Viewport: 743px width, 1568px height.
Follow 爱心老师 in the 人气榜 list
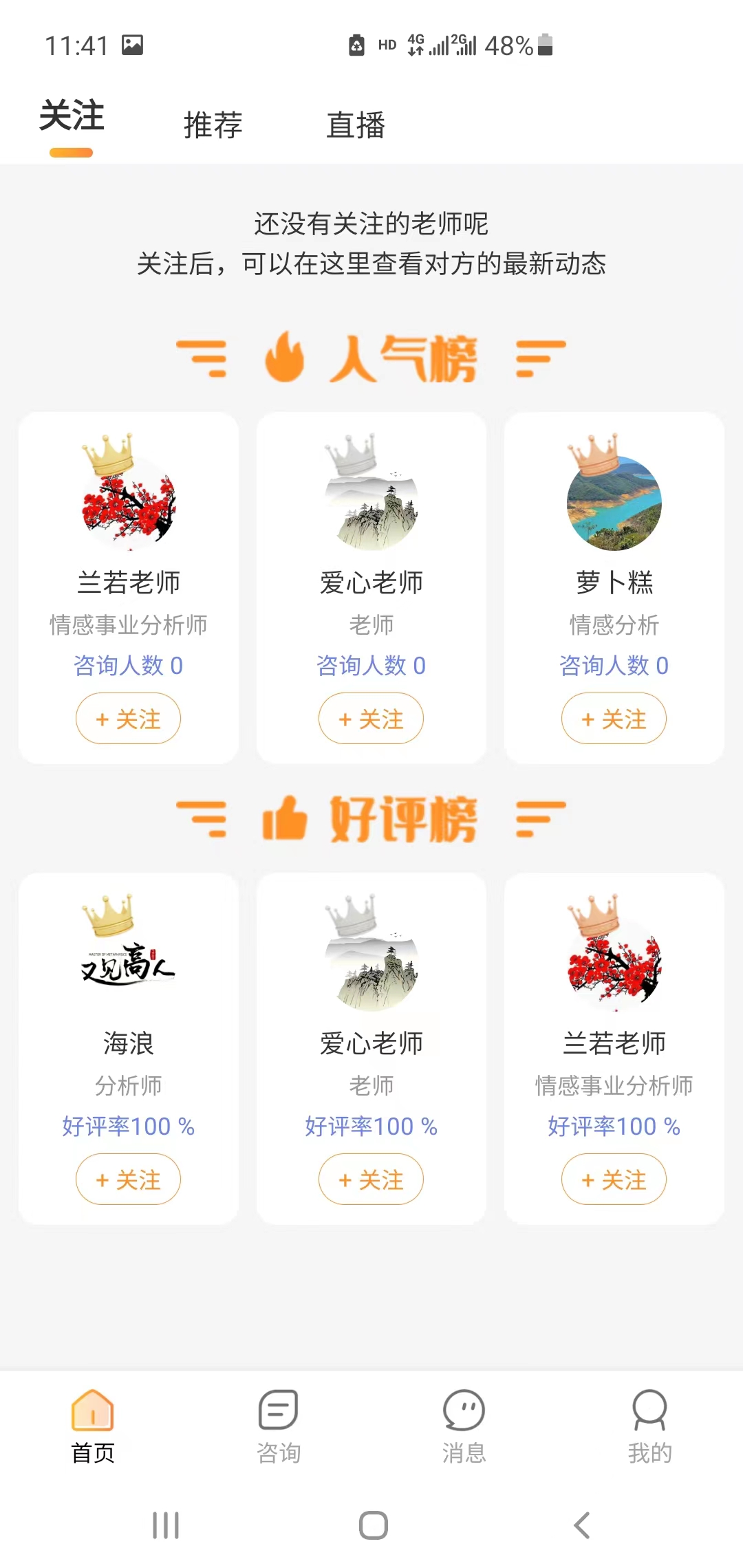pos(371,719)
